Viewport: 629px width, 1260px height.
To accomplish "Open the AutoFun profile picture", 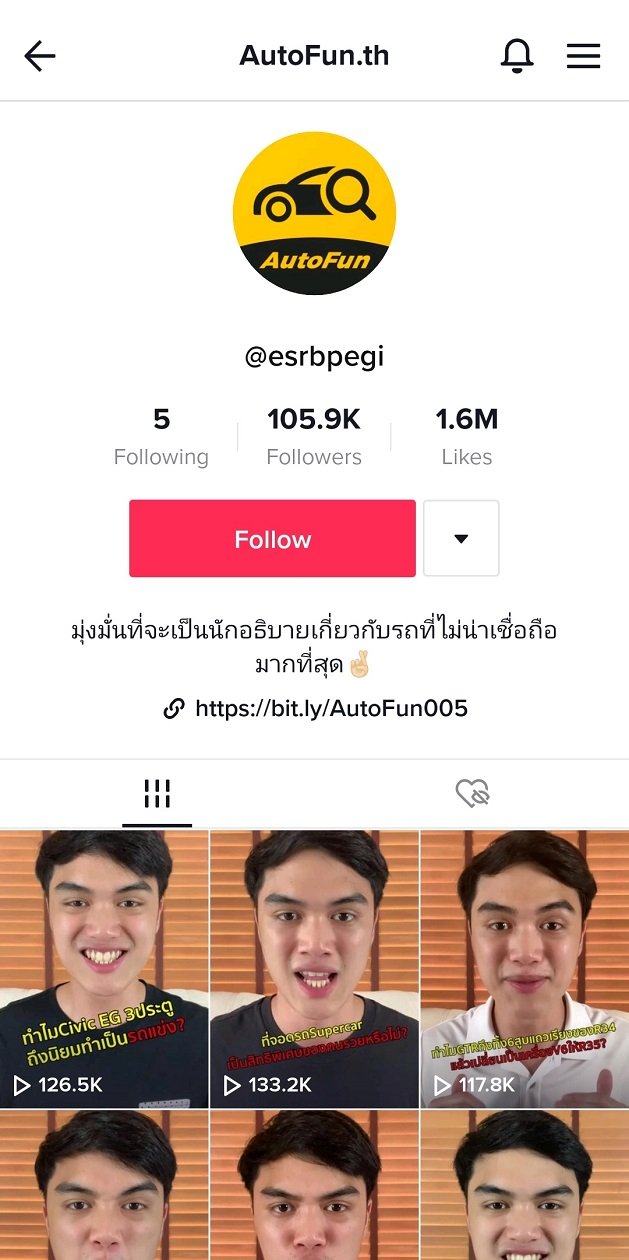I will (314, 213).
